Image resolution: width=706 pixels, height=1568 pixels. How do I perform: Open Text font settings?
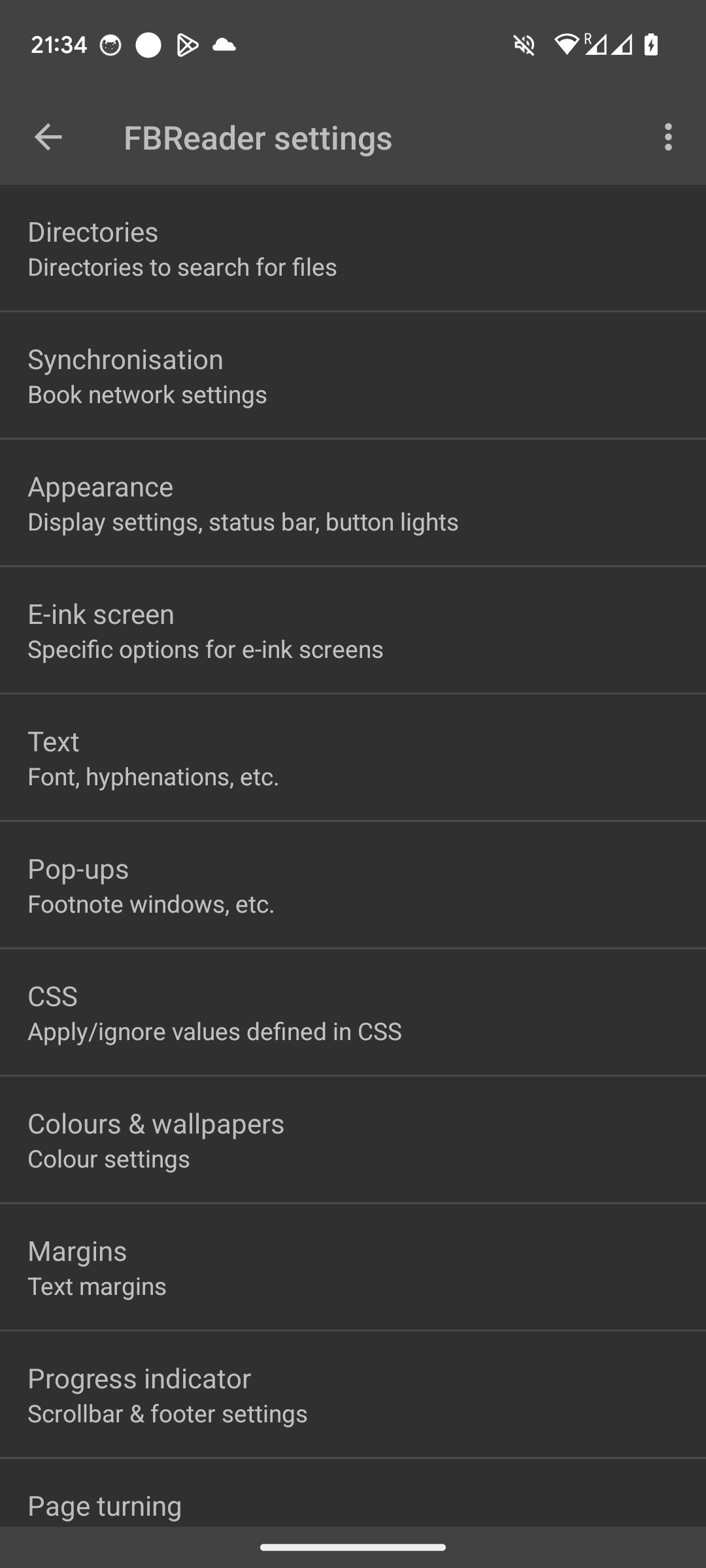click(353, 758)
